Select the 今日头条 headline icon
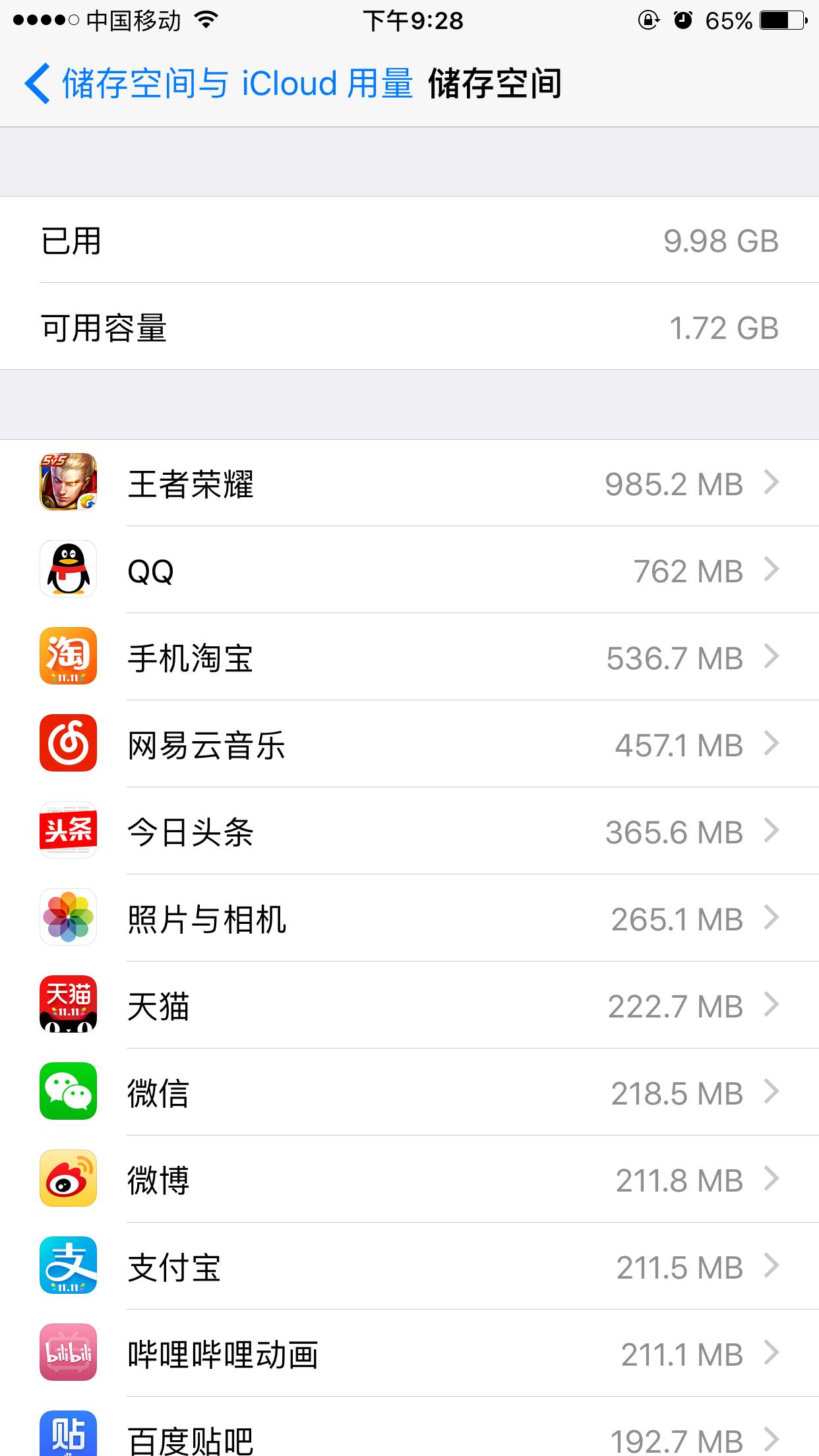 point(68,832)
